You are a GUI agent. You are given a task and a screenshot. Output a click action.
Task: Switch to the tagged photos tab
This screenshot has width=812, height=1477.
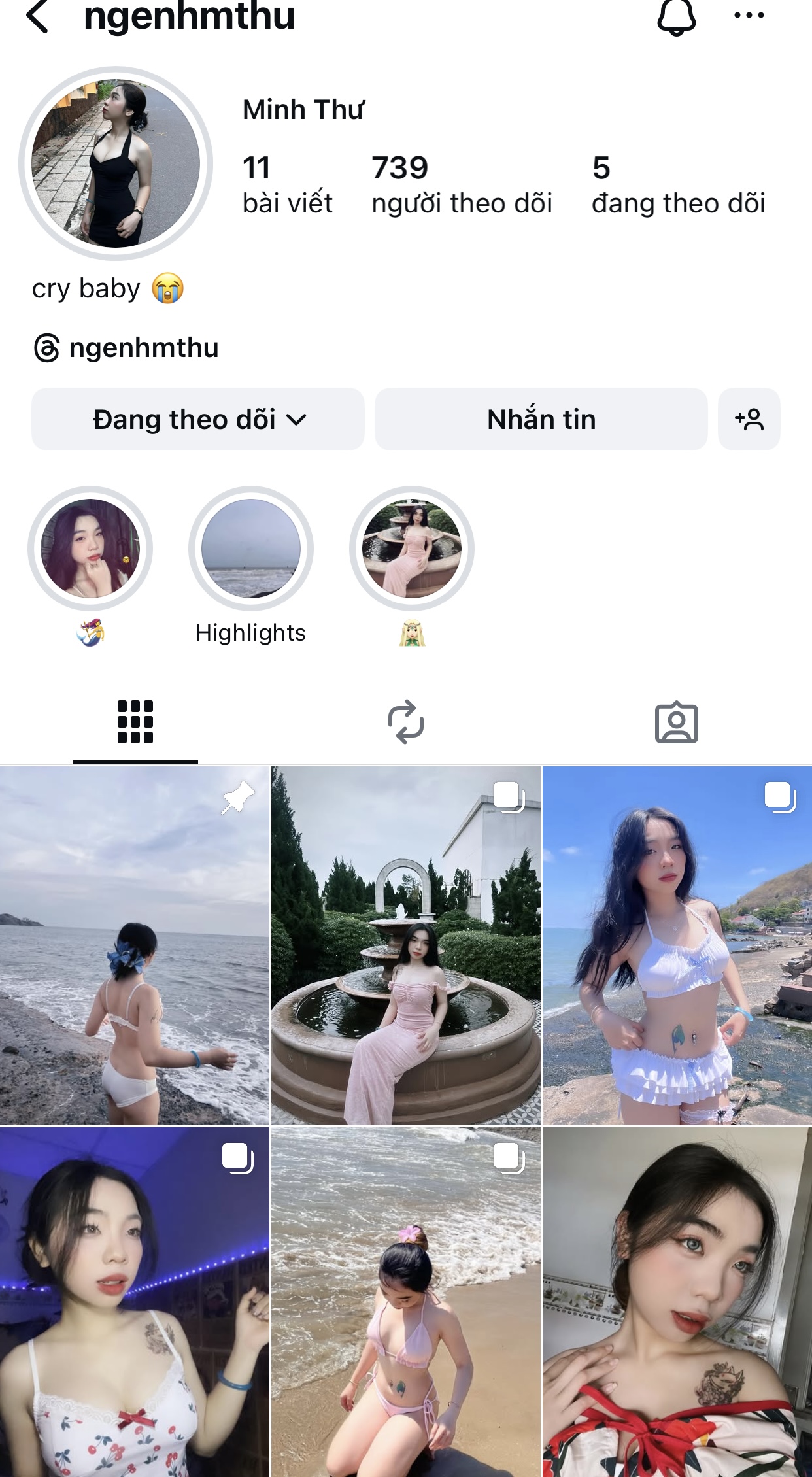[x=676, y=722]
